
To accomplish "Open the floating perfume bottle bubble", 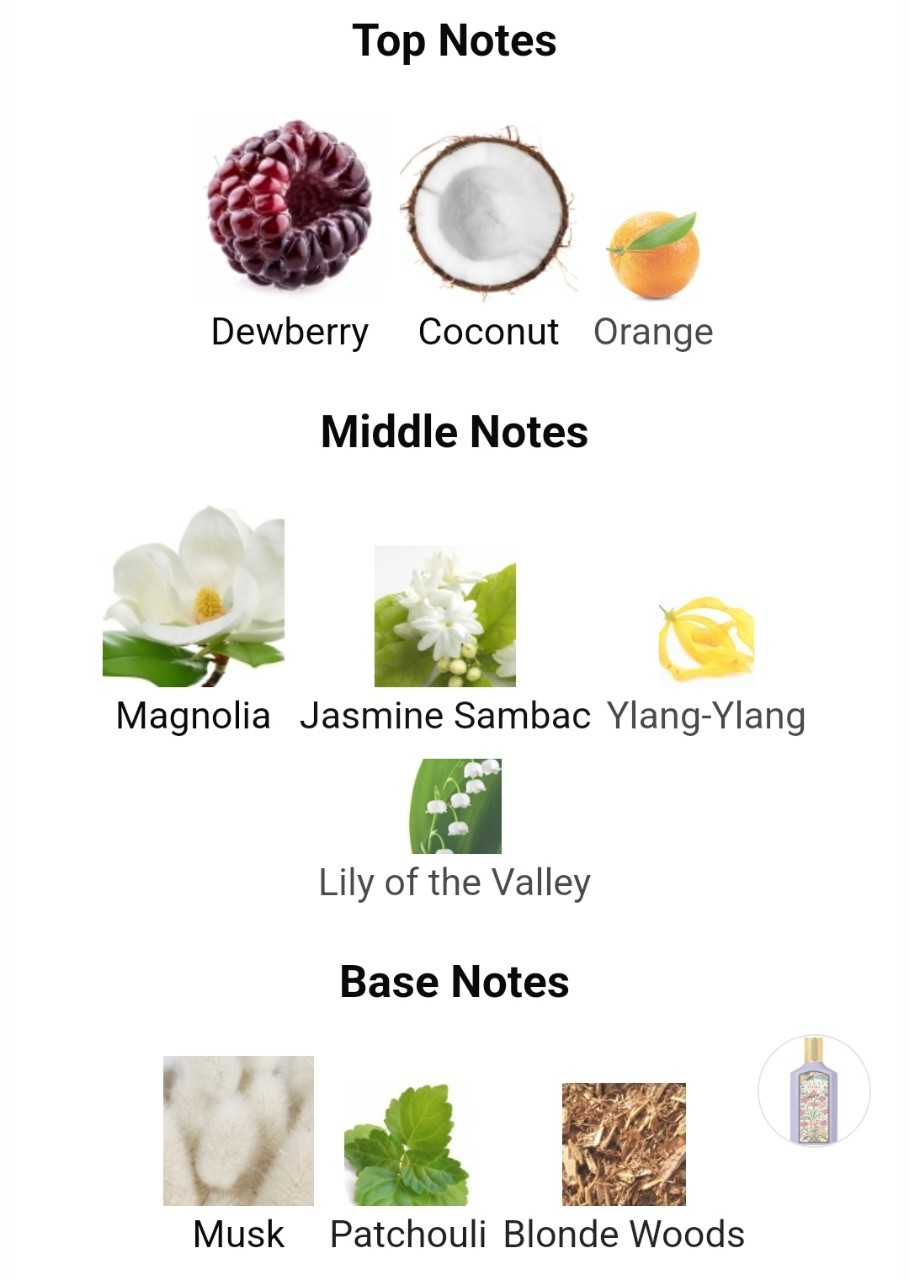I will click(813, 1090).
